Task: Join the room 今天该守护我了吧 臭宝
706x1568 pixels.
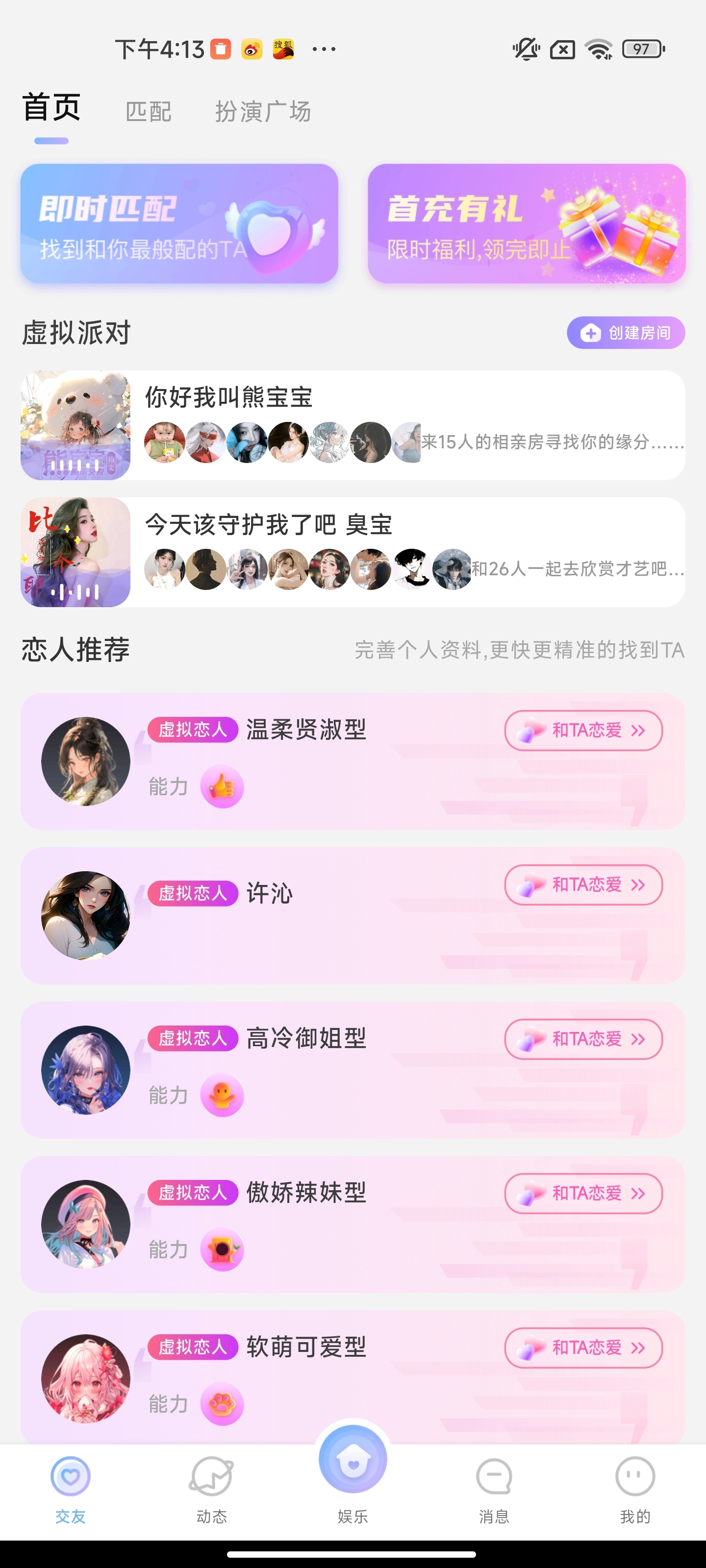Action: (352, 552)
